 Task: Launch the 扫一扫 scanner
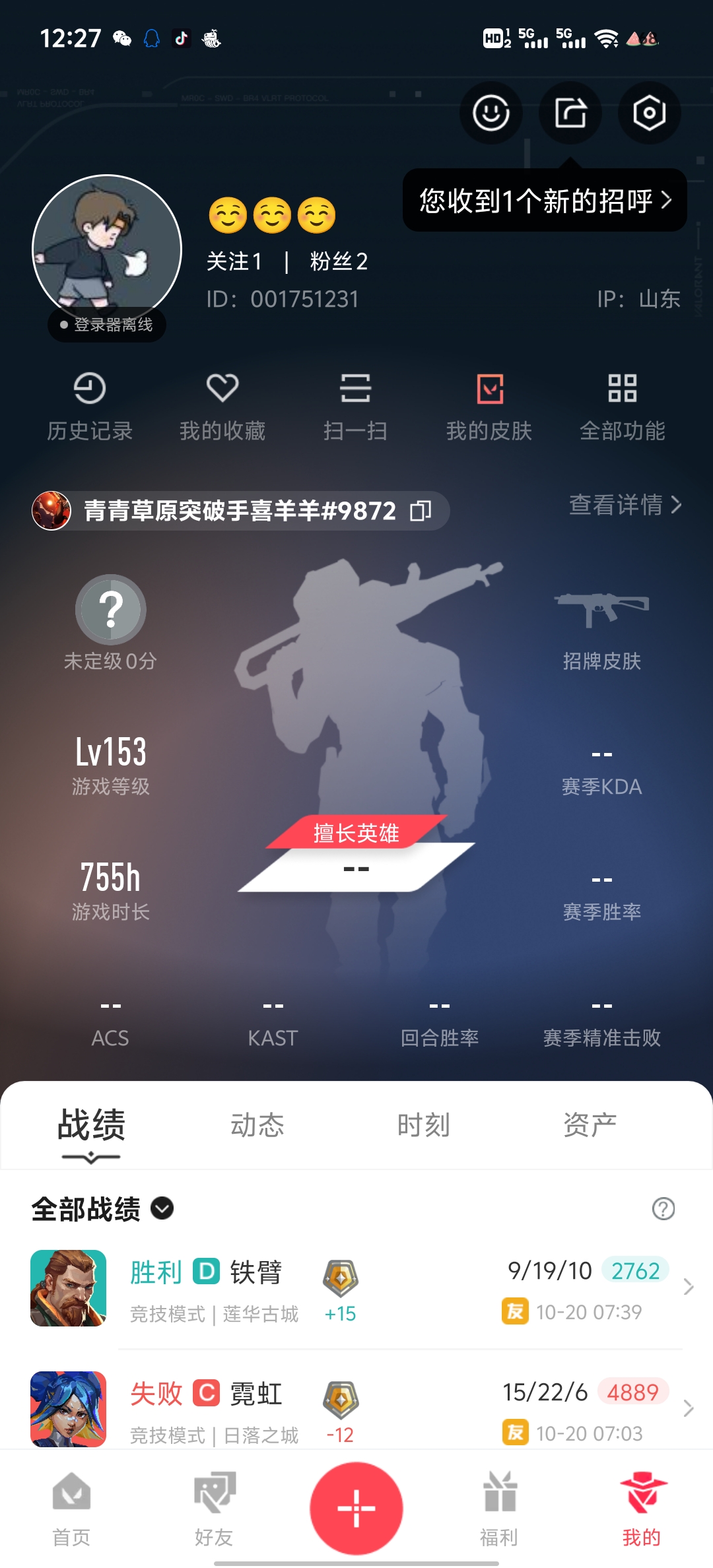(x=355, y=407)
